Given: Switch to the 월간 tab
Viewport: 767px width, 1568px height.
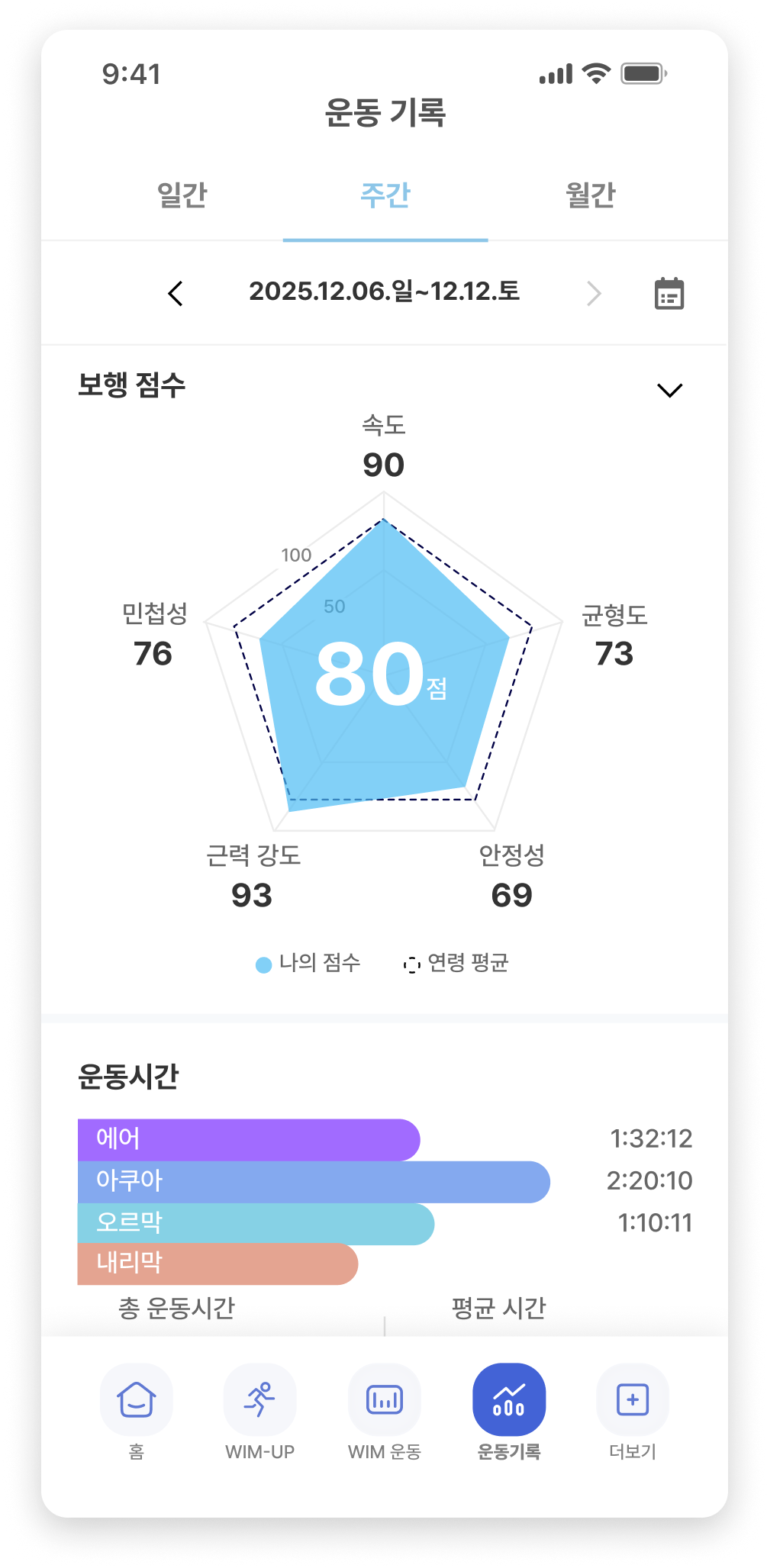Looking at the screenshot, I should coord(590,195).
